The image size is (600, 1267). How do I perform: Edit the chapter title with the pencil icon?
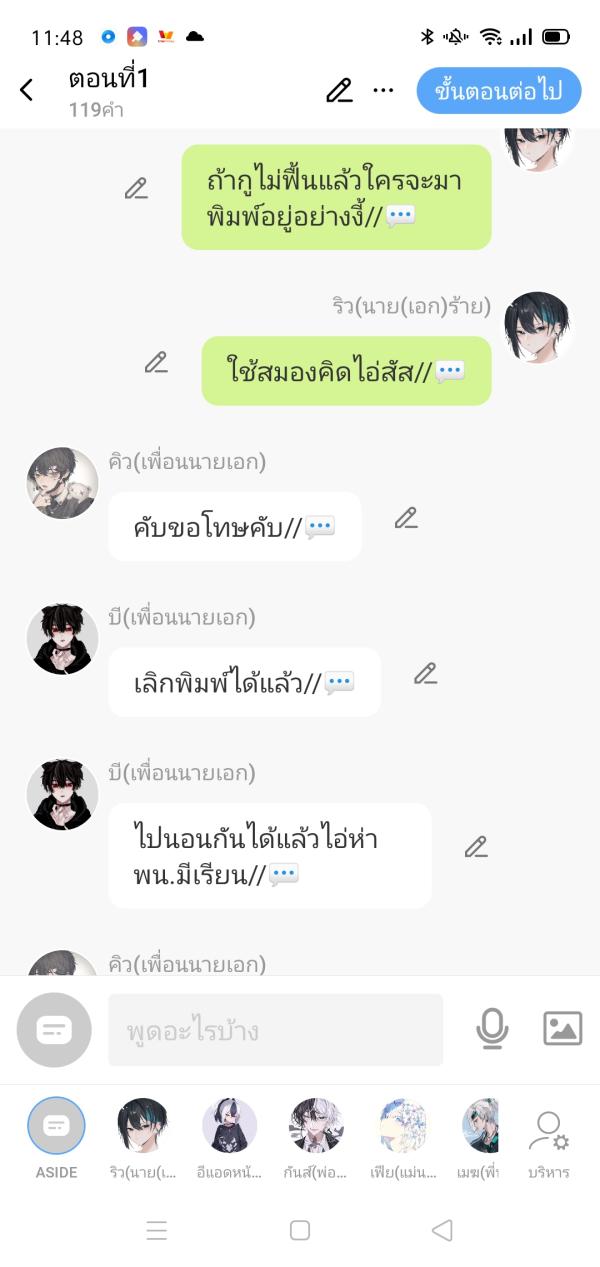(x=339, y=90)
